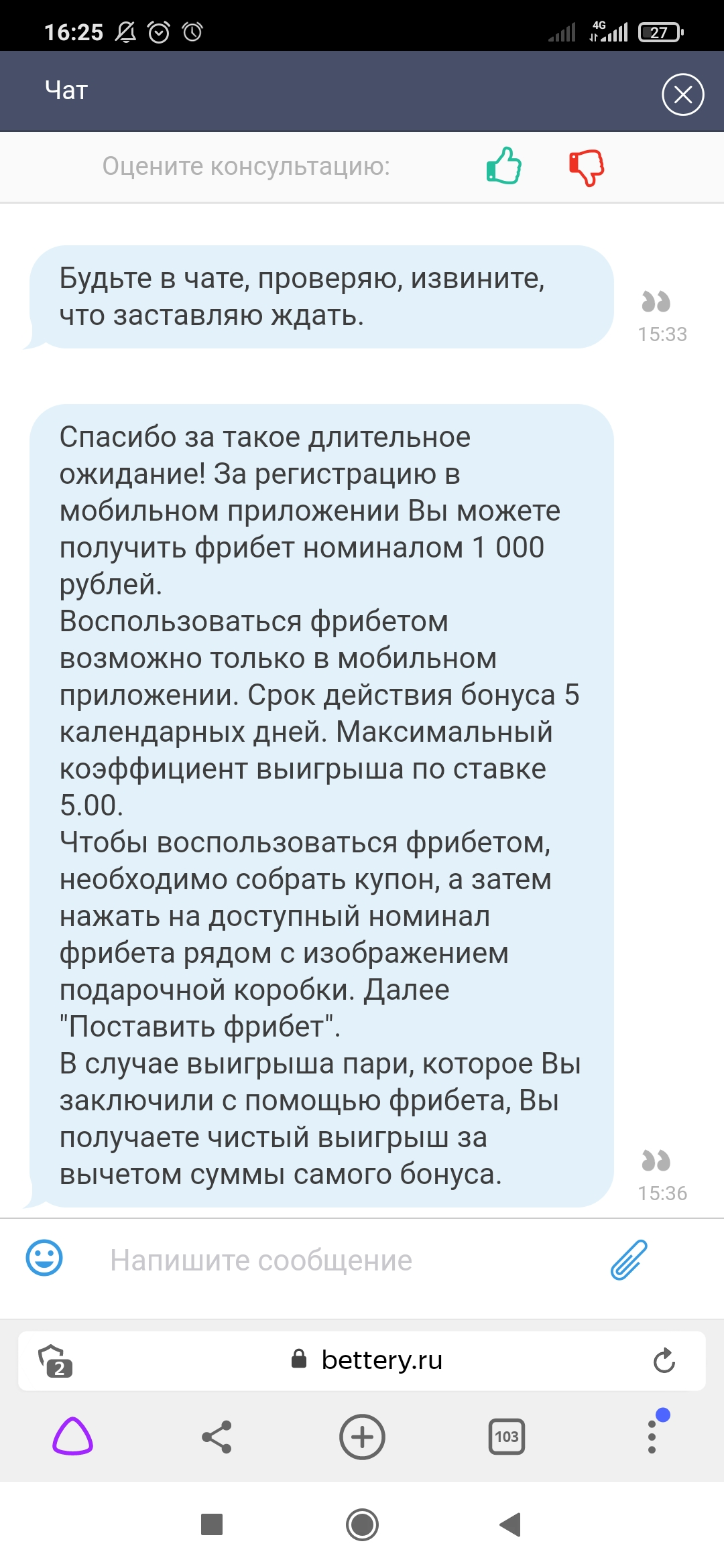This screenshot has height=1568, width=724.
Task: Open the browser overflow menu
Action: [x=652, y=1437]
